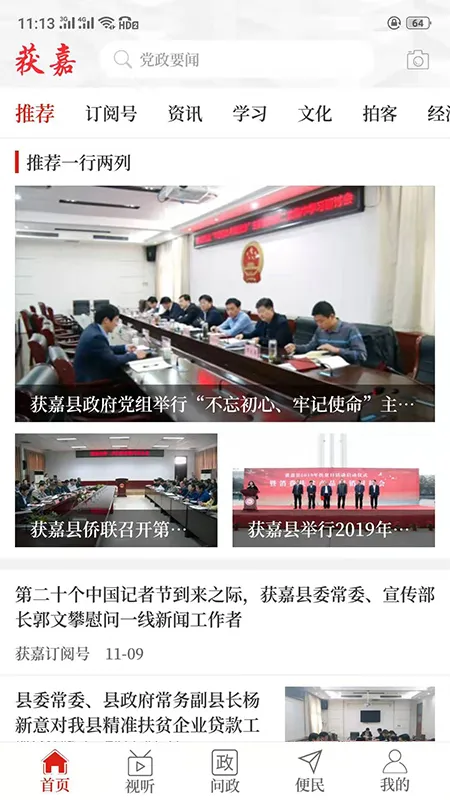Tap the 首页 home tab
Viewport: 450px width, 800px height.
pos(55,771)
